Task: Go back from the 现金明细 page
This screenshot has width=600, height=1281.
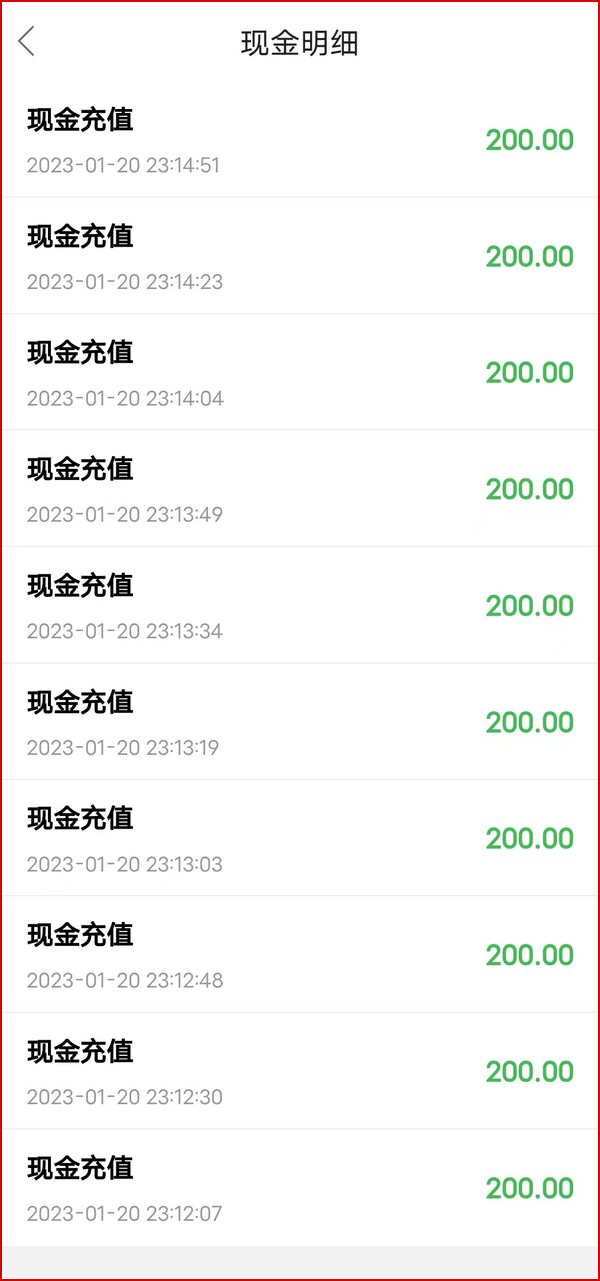Action: pos(27,42)
